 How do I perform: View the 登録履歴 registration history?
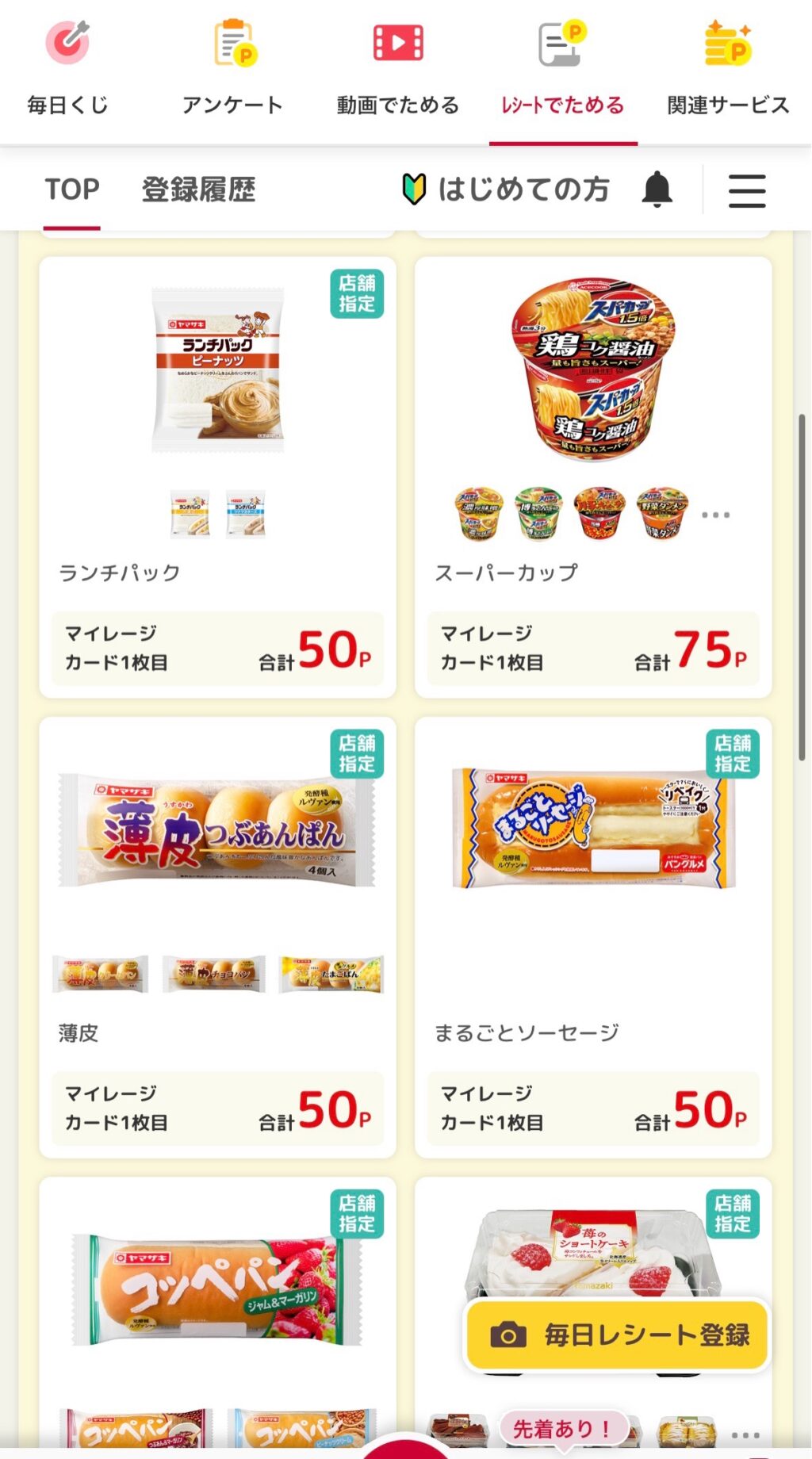[x=198, y=190]
